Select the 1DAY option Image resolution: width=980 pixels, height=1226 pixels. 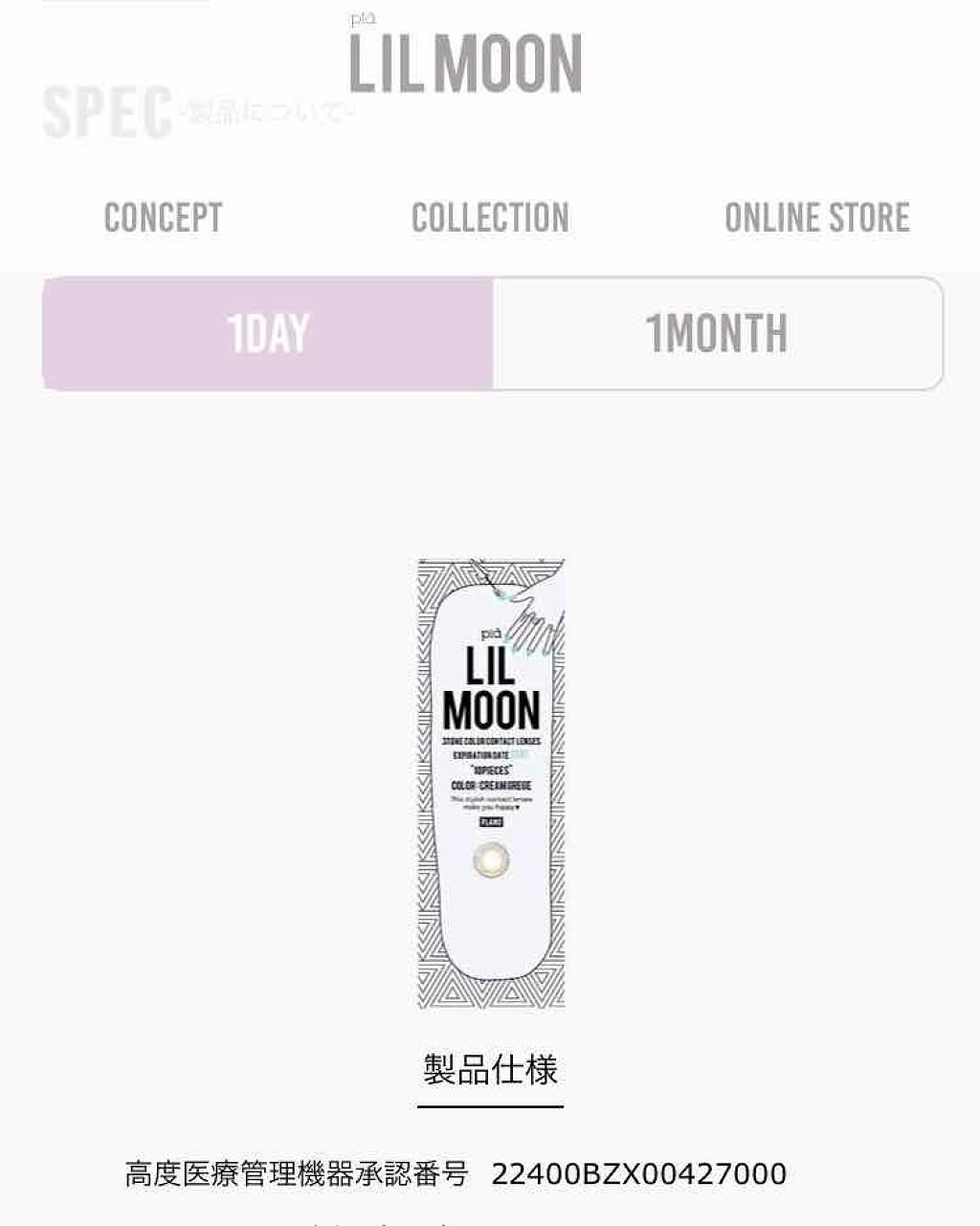click(268, 333)
